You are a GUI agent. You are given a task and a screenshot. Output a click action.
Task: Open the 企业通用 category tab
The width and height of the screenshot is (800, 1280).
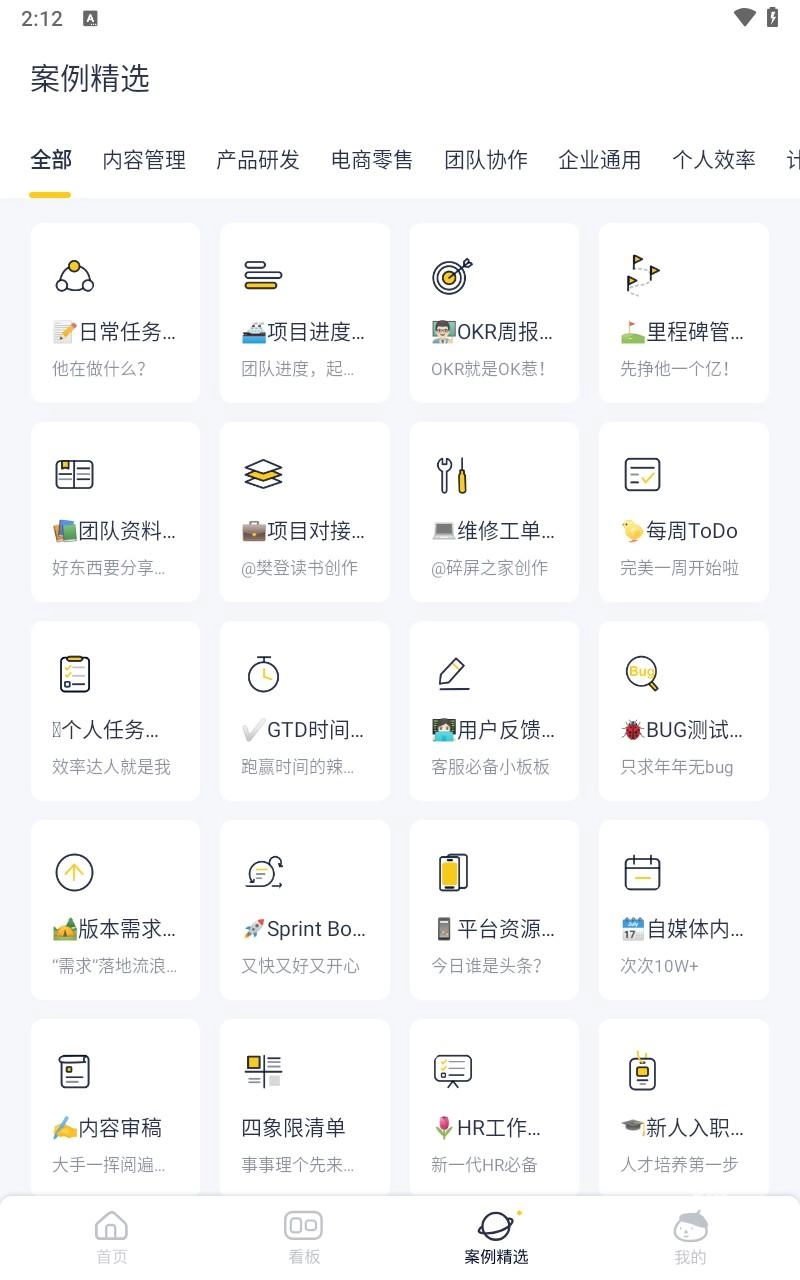(x=600, y=160)
